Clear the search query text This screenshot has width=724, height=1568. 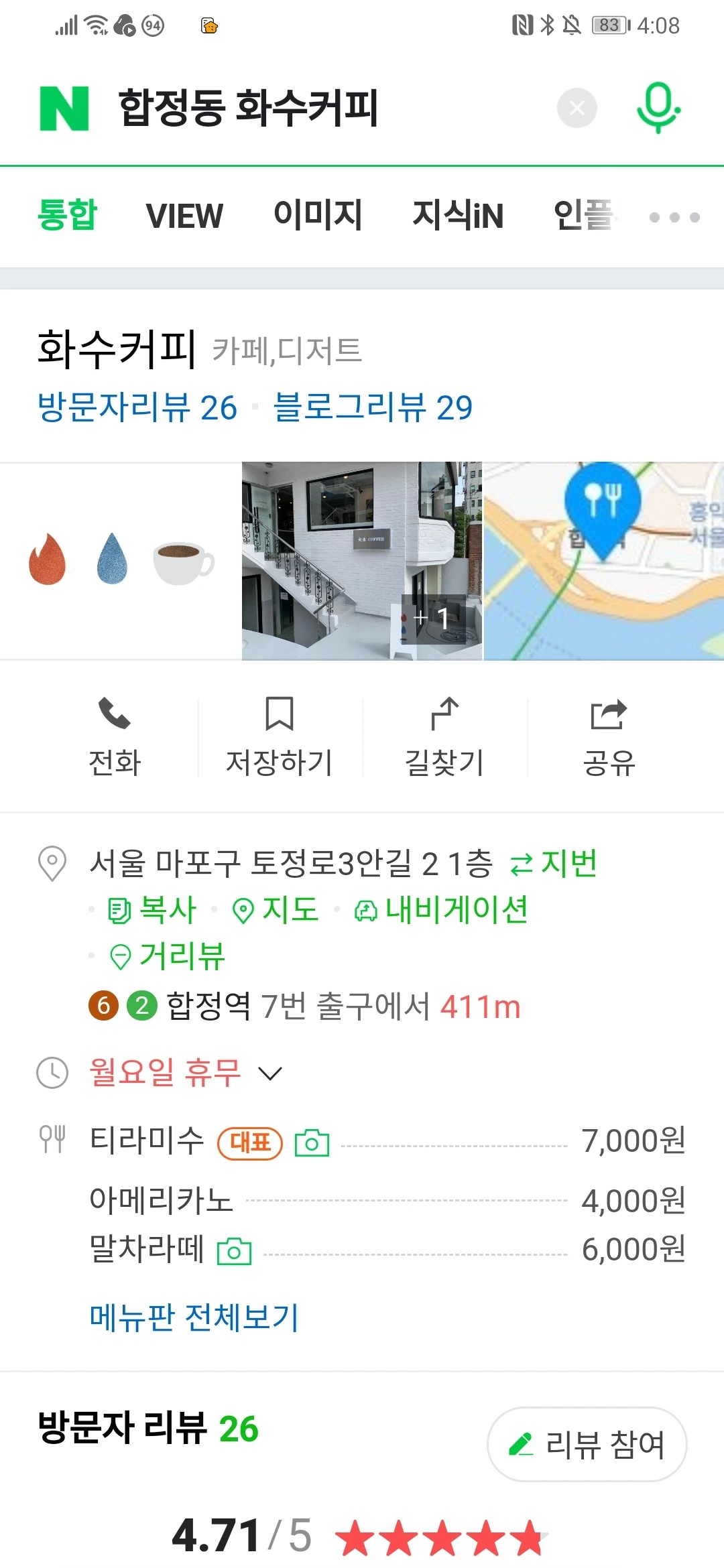click(x=577, y=108)
